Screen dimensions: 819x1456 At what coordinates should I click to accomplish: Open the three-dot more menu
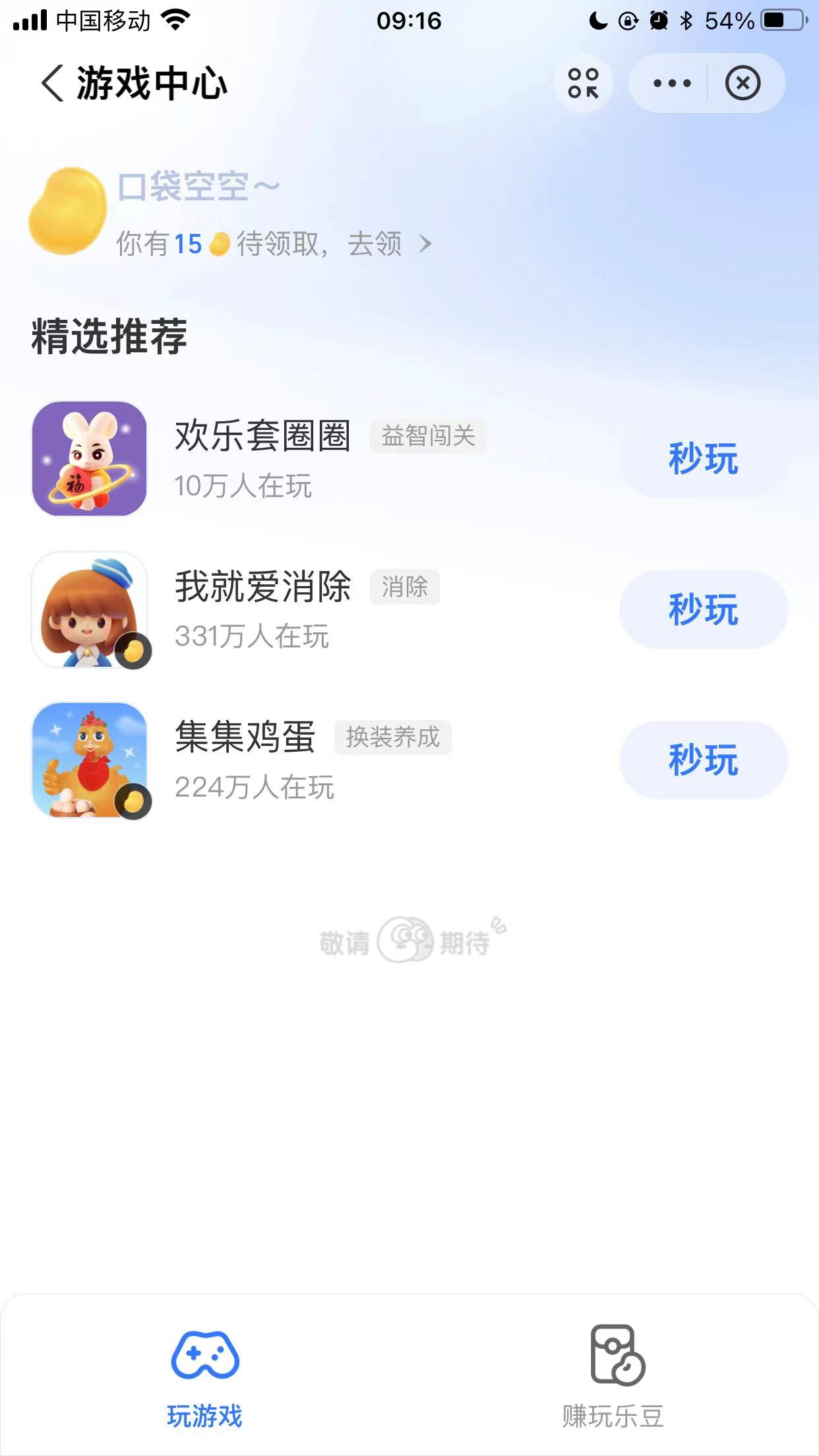tap(671, 84)
